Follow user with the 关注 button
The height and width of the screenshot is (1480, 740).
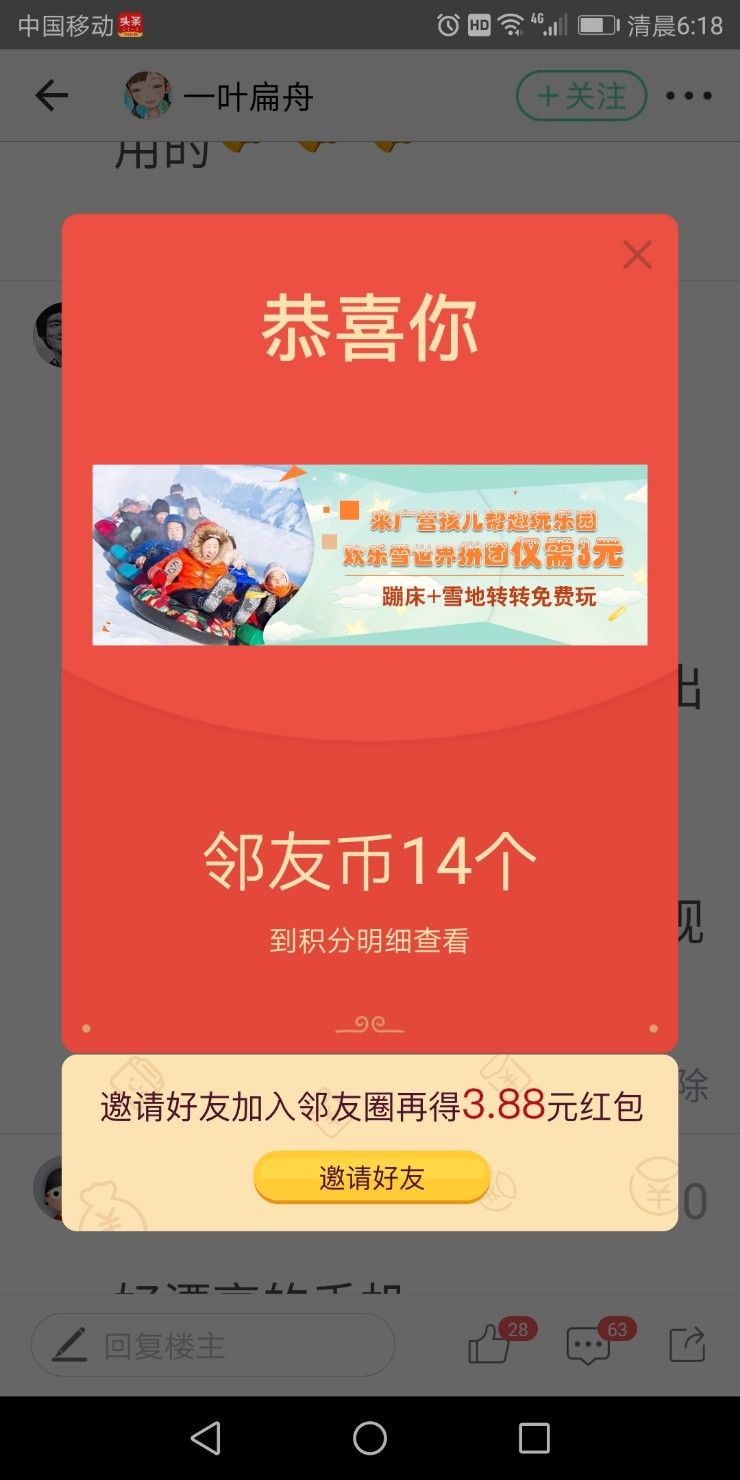pyautogui.click(x=582, y=96)
